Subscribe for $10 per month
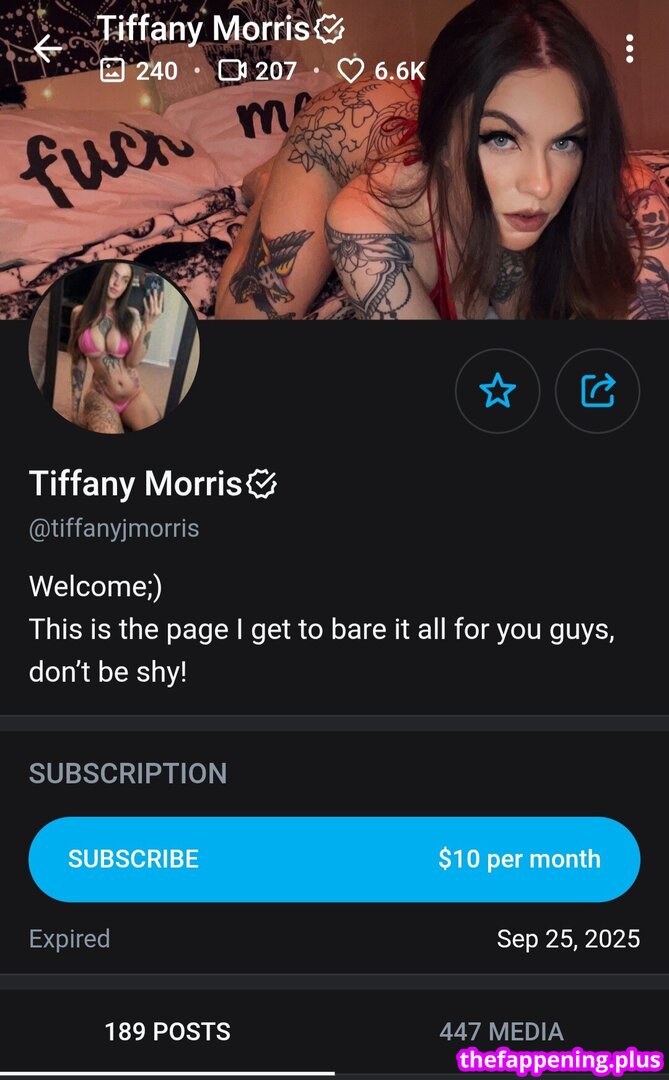 point(334,859)
